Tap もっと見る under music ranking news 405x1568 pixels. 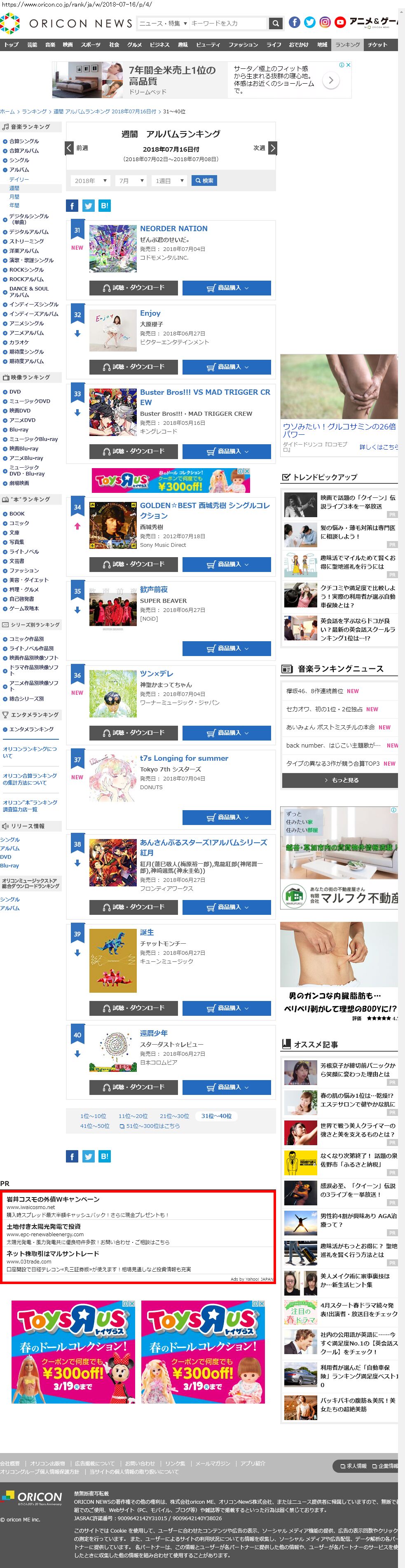[340, 780]
